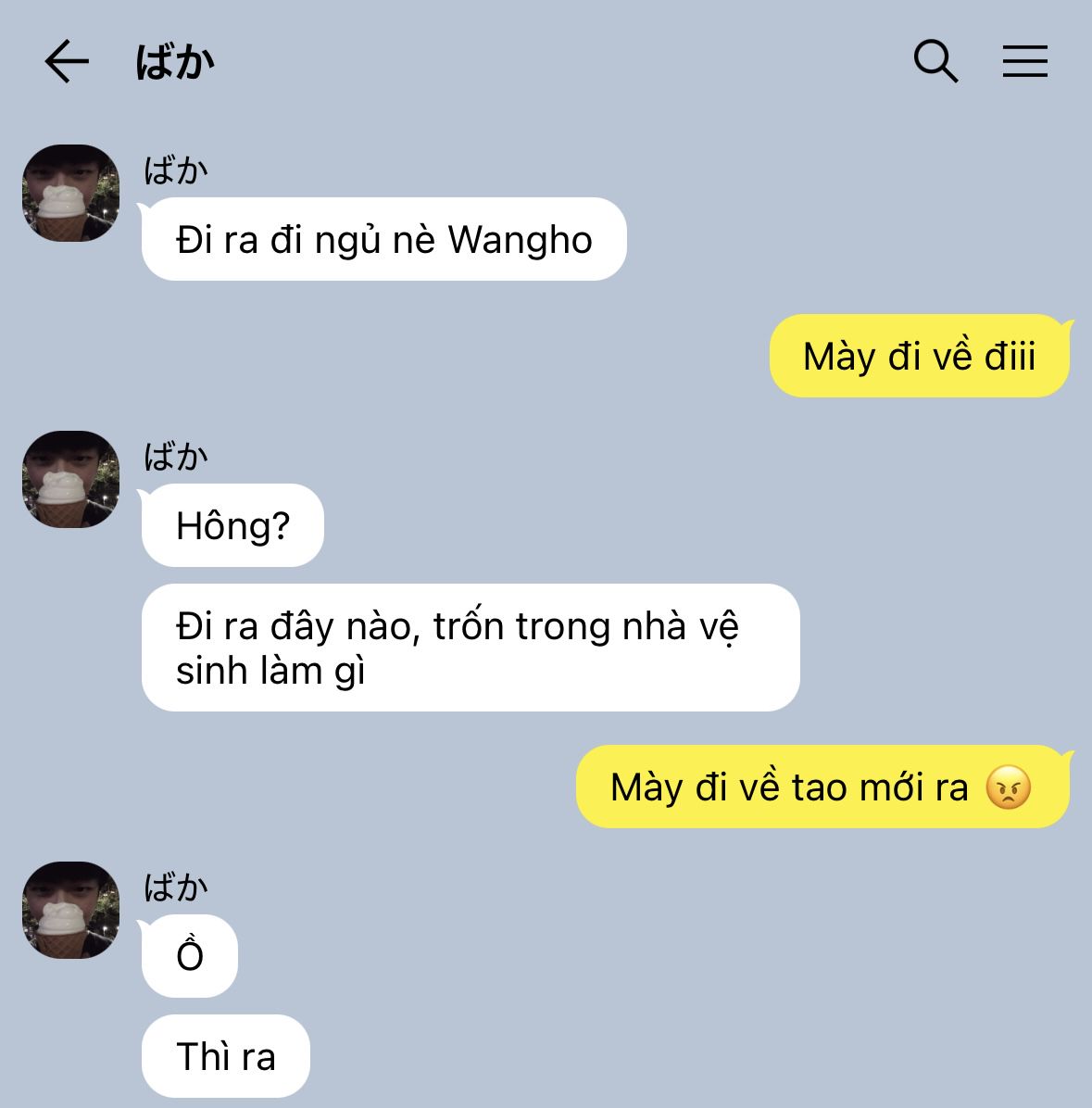Image resolution: width=1092 pixels, height=1108 pixels.
Task: View sender's avatar next to "Hông?"
Action: click(x=71, y=479)
